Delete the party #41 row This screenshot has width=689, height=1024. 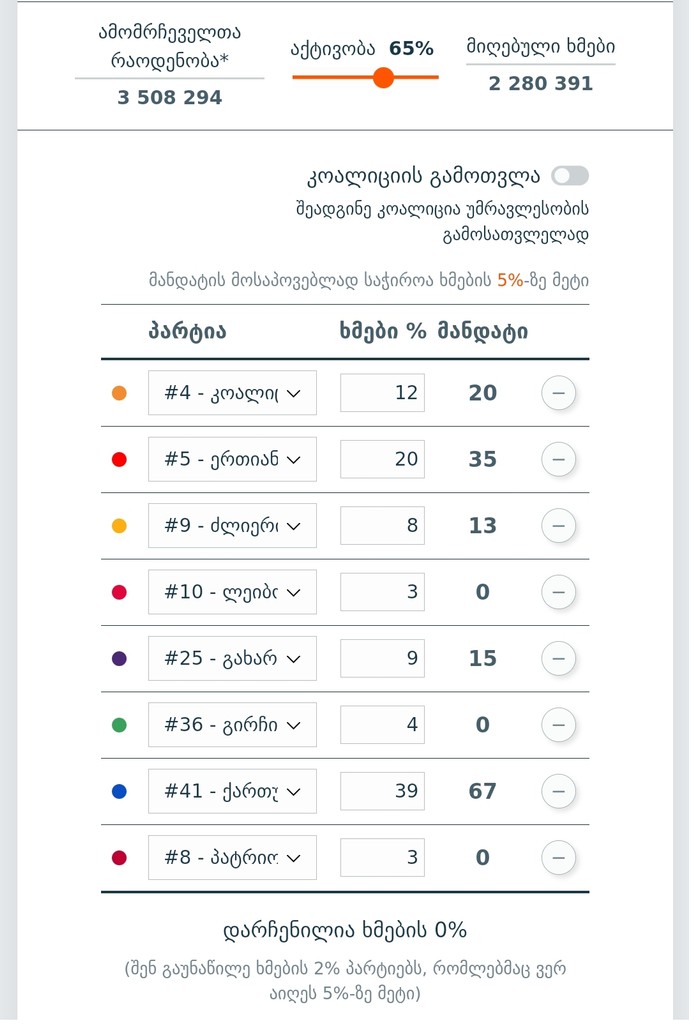pyautogui.click(x=558, y=791)
